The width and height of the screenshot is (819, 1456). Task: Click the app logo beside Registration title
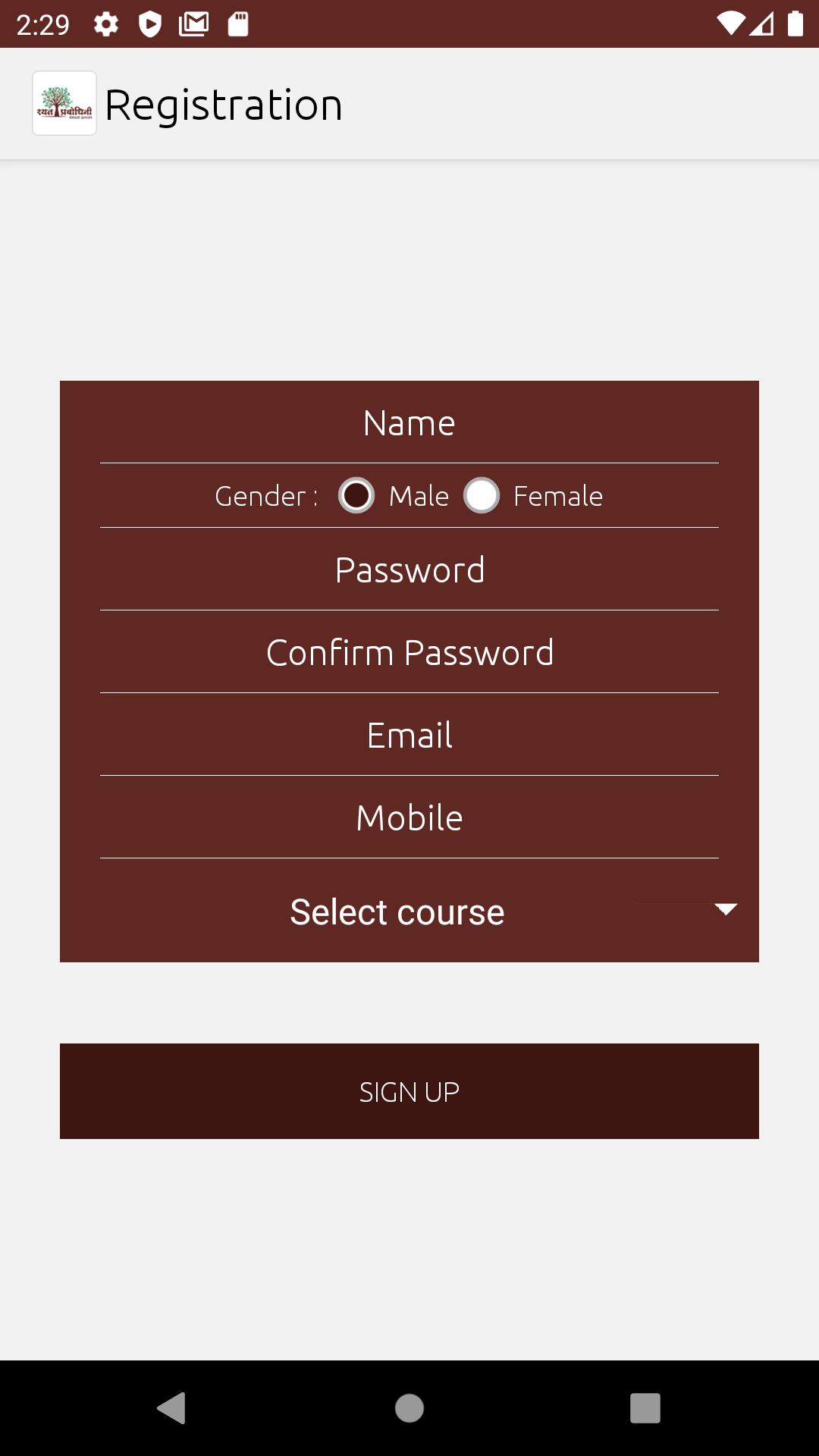pos(64,104)
